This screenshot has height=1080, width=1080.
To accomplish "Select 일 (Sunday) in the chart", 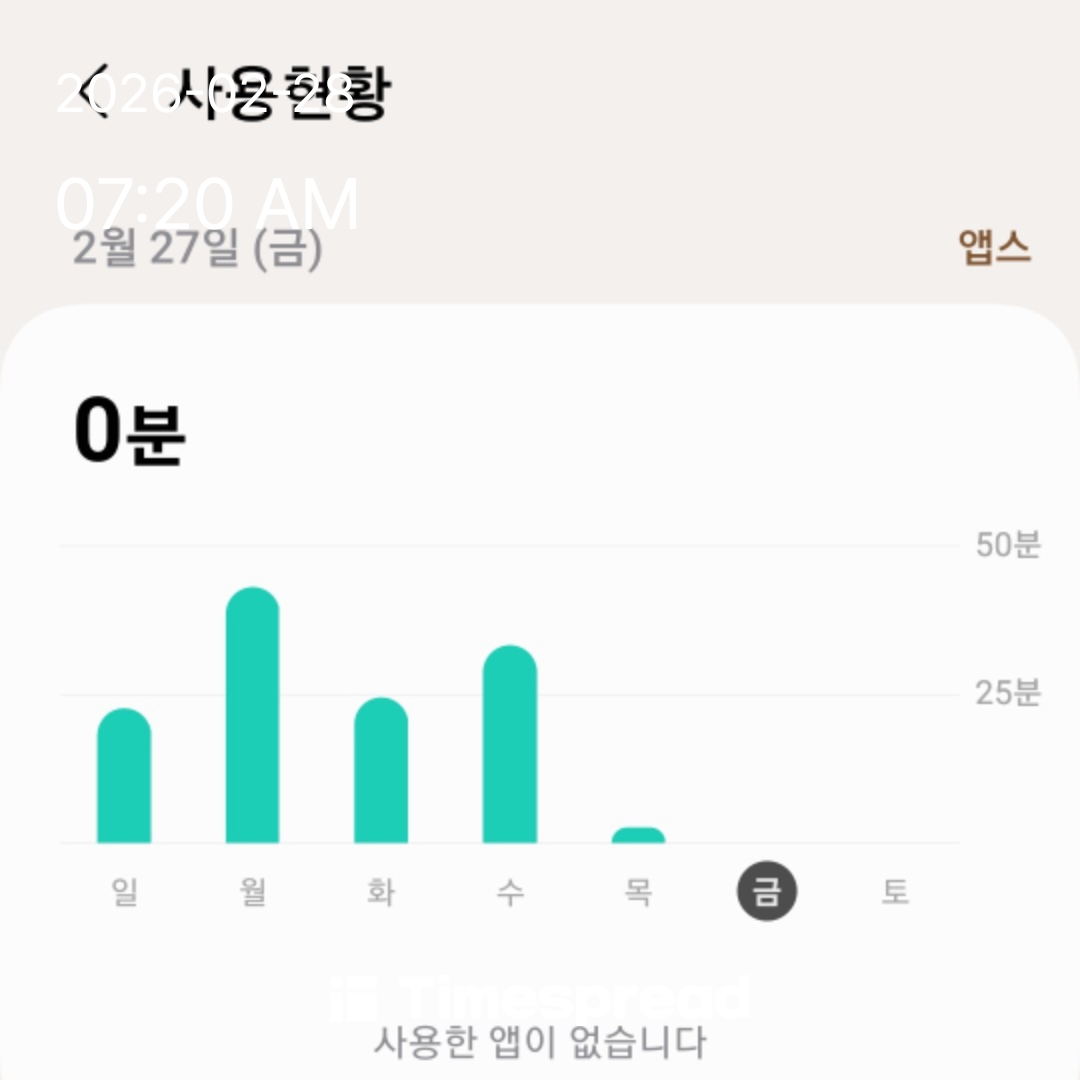I will pyautogui.click(x=124, y=891).
